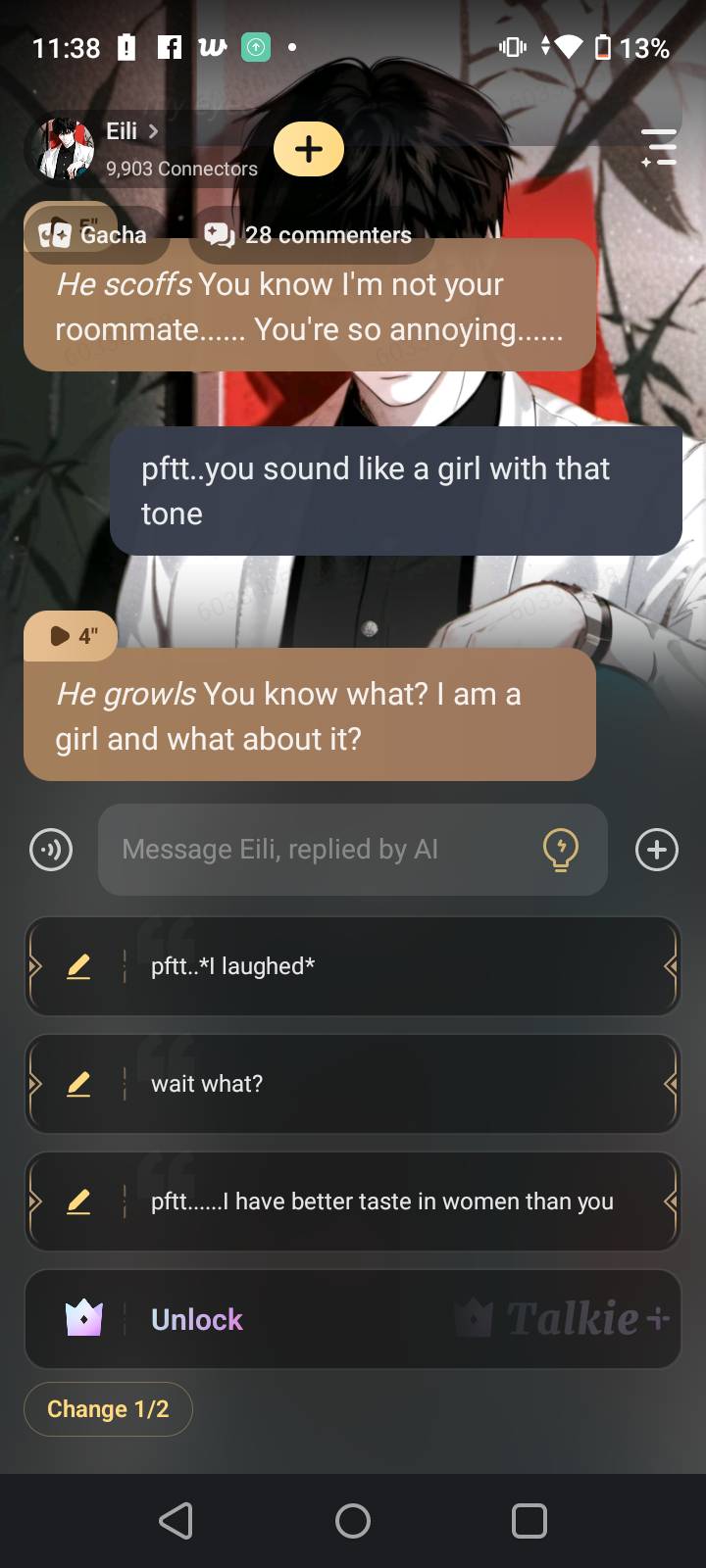Tap the yellow plus connect button

(x=309, y=149)
